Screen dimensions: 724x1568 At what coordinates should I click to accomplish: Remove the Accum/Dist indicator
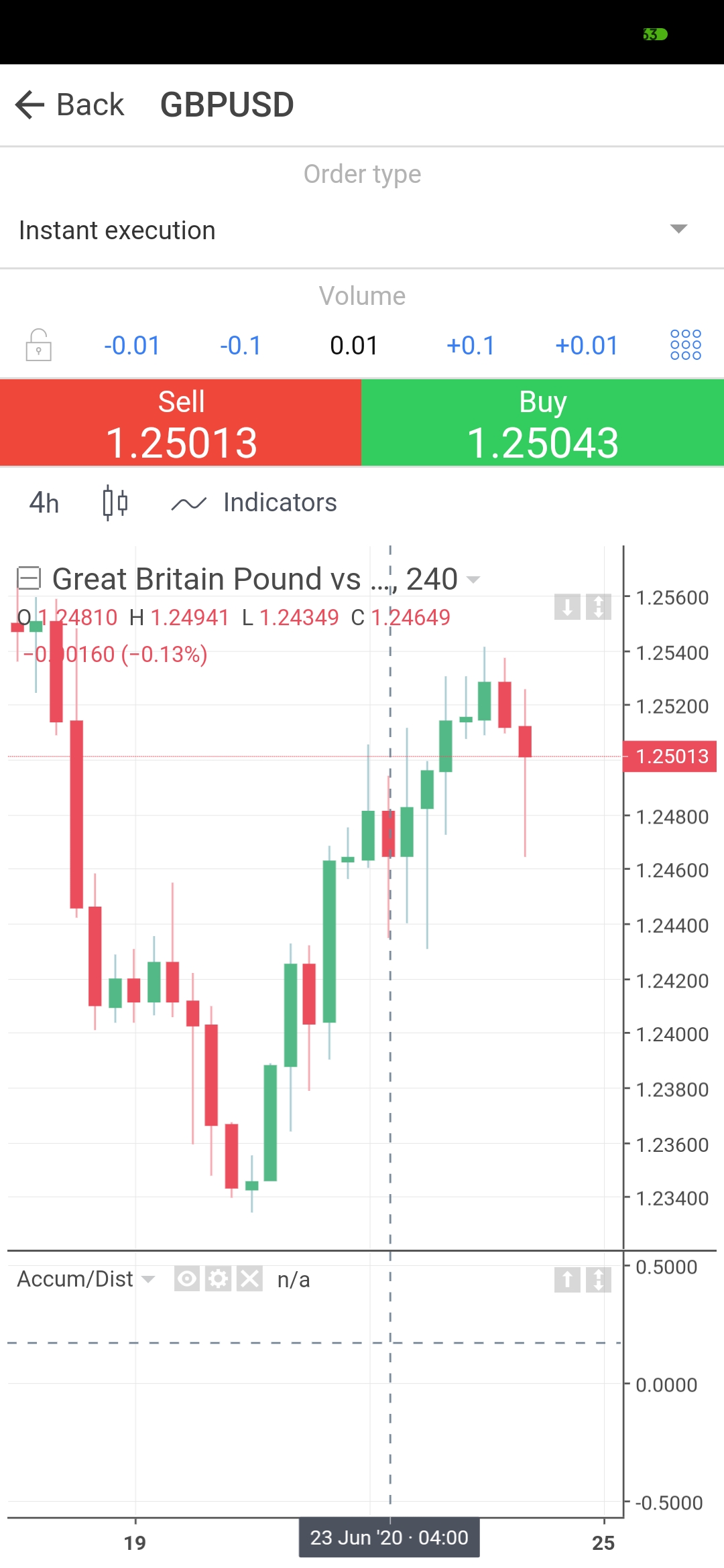coord(249,1279)
